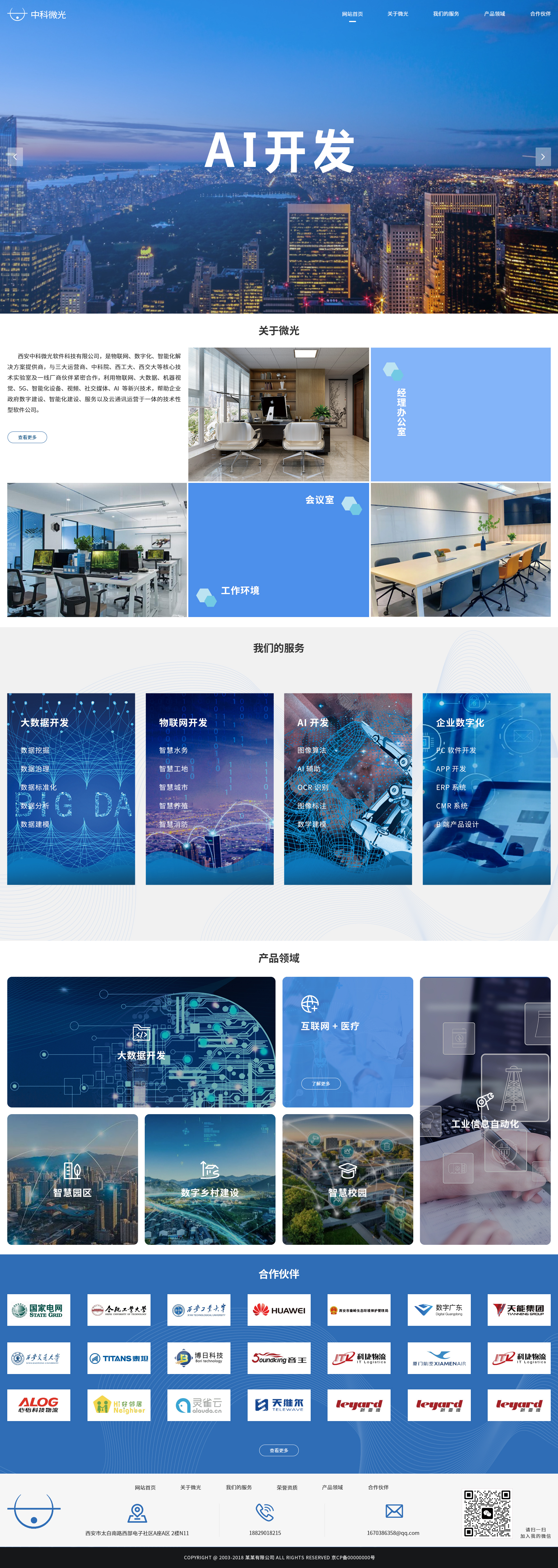The image size is (558, 1568).
Task: Go to 我们的服务 in the top menu
Action: coord(445,13)
